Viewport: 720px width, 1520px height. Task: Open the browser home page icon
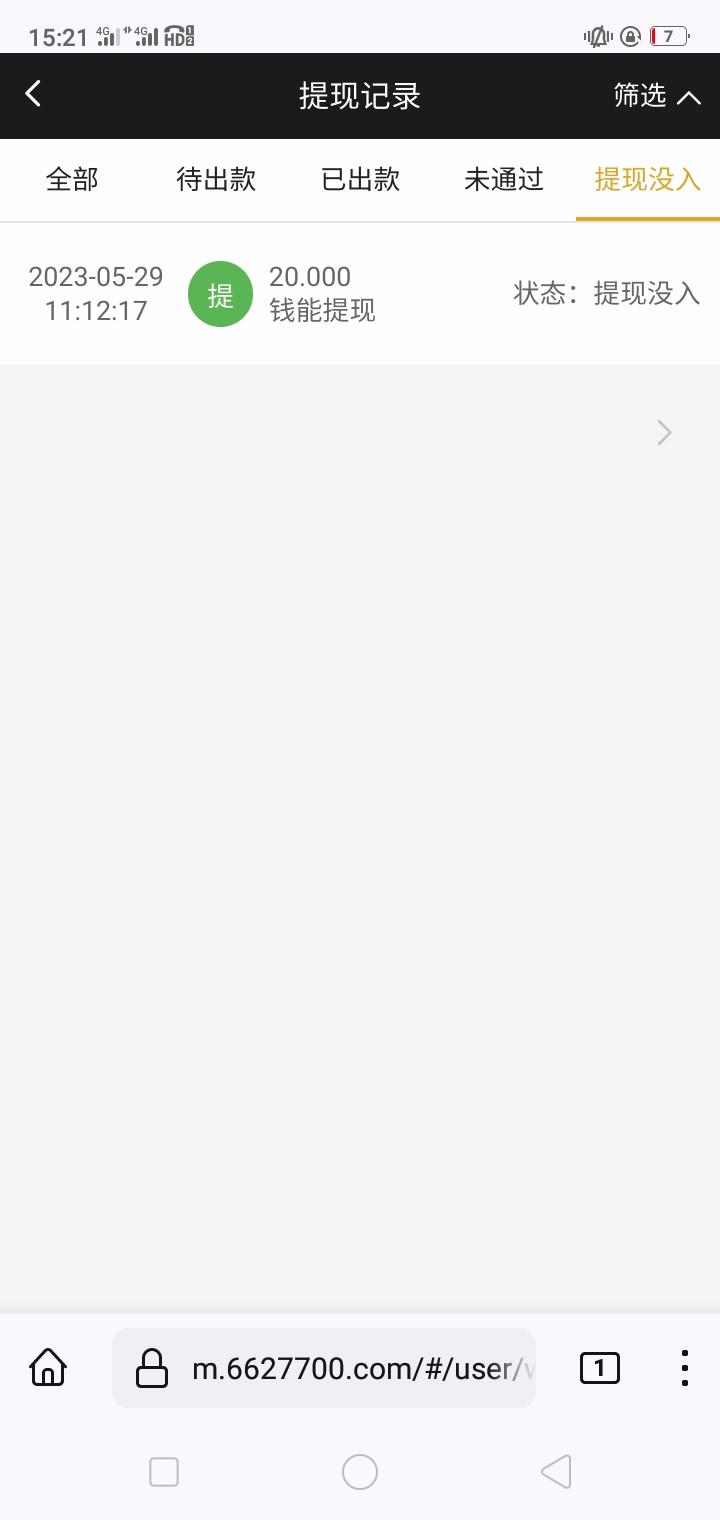(47, 1367)
